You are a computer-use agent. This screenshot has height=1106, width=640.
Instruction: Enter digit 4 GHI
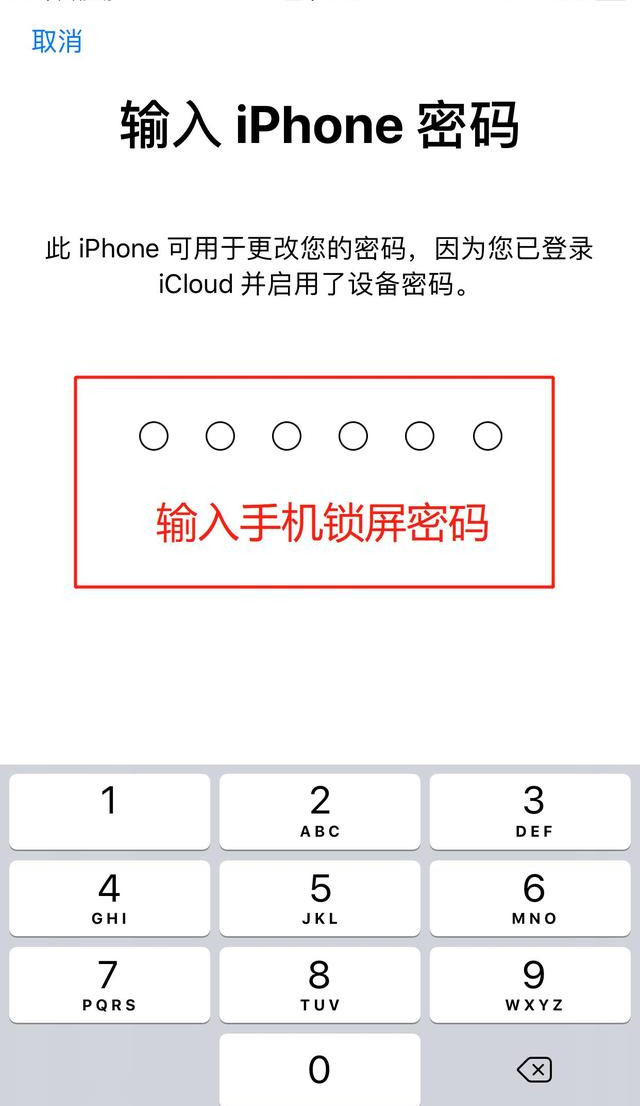point(110,898)
